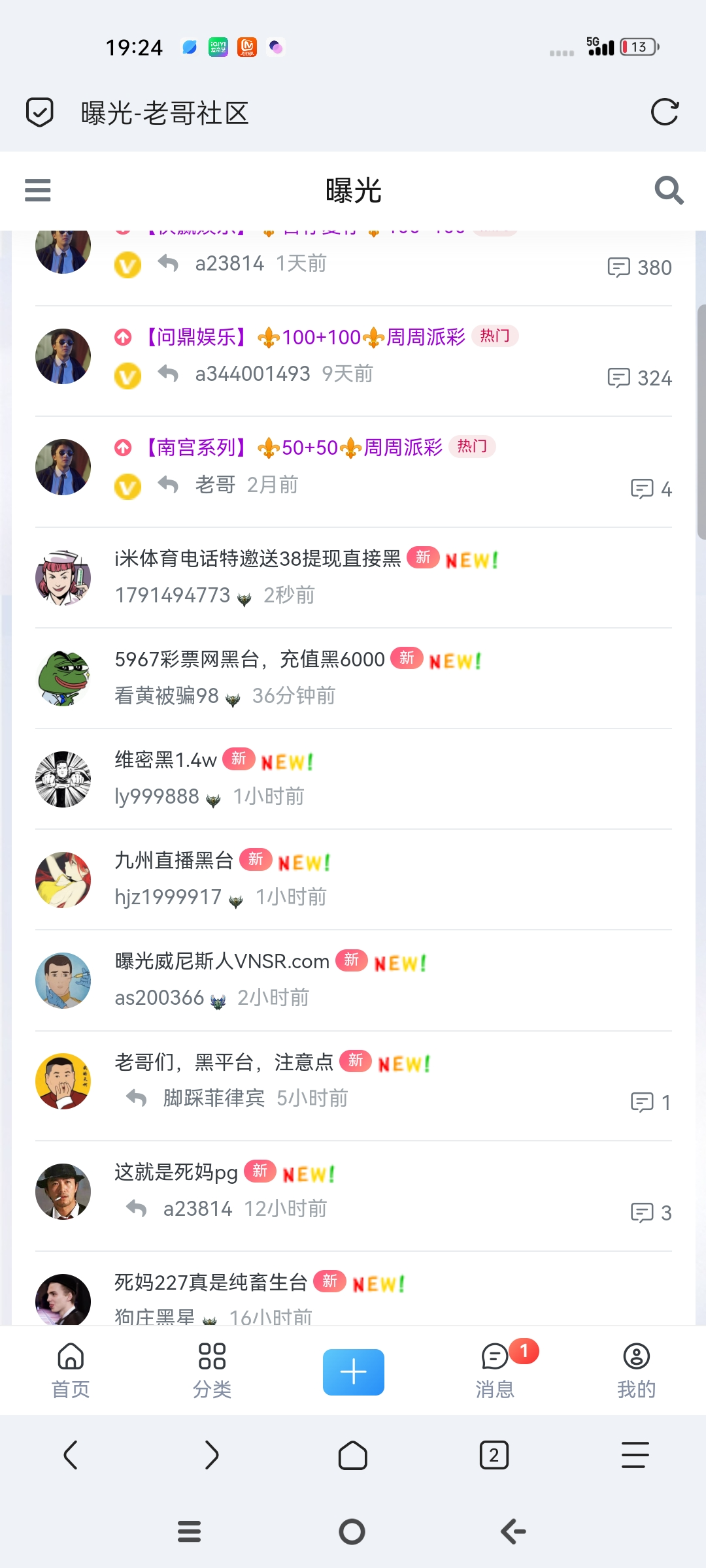
Task: Open search with the magnifier icon
Action: click(x=669, y=190)
